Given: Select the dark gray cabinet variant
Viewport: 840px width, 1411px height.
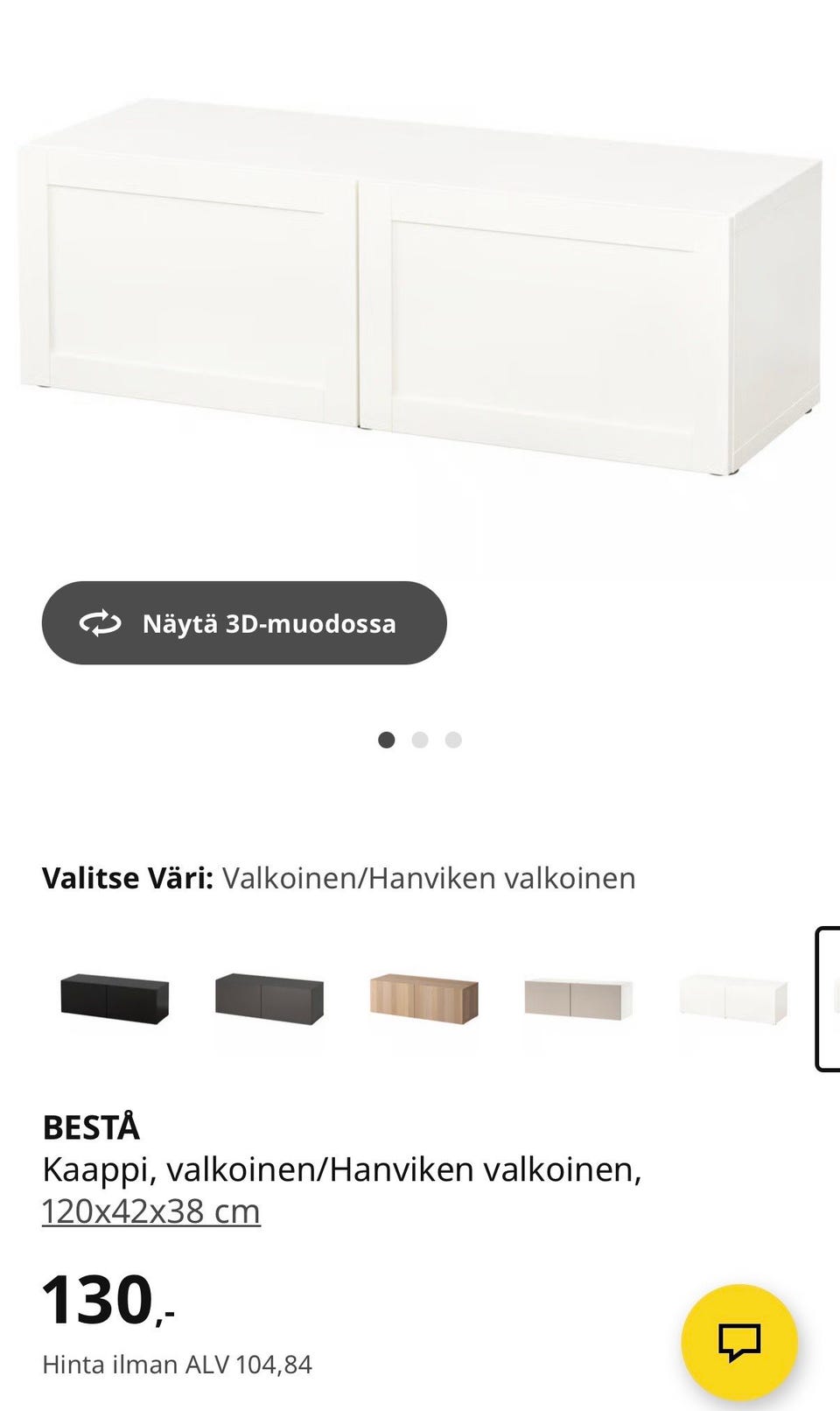Looking at the screenshot, I should [x=269, y=998].
